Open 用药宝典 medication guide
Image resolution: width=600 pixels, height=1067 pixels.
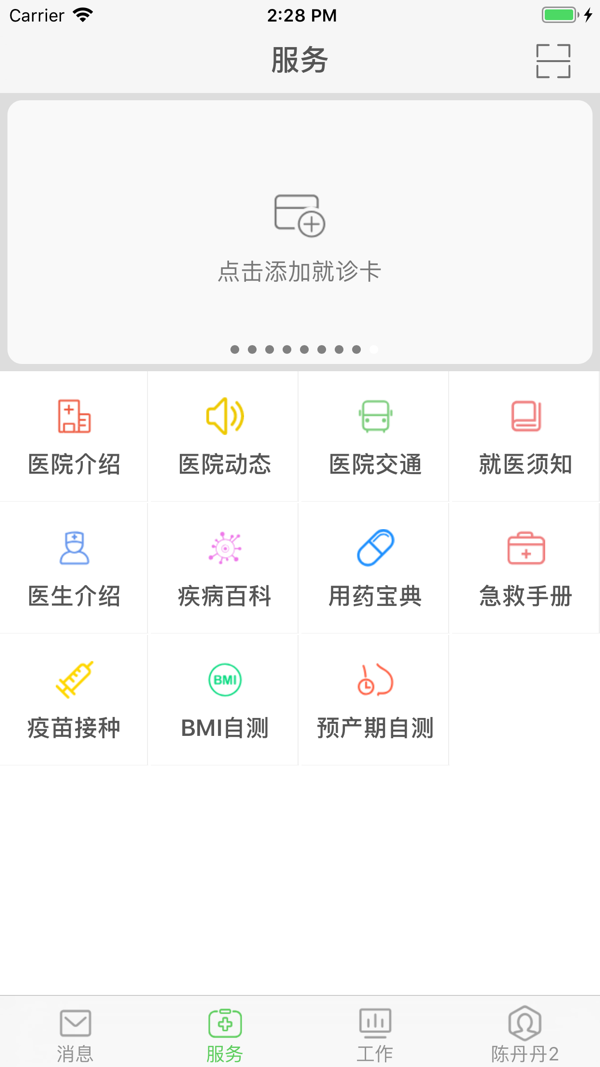click(x=375, y=569)
